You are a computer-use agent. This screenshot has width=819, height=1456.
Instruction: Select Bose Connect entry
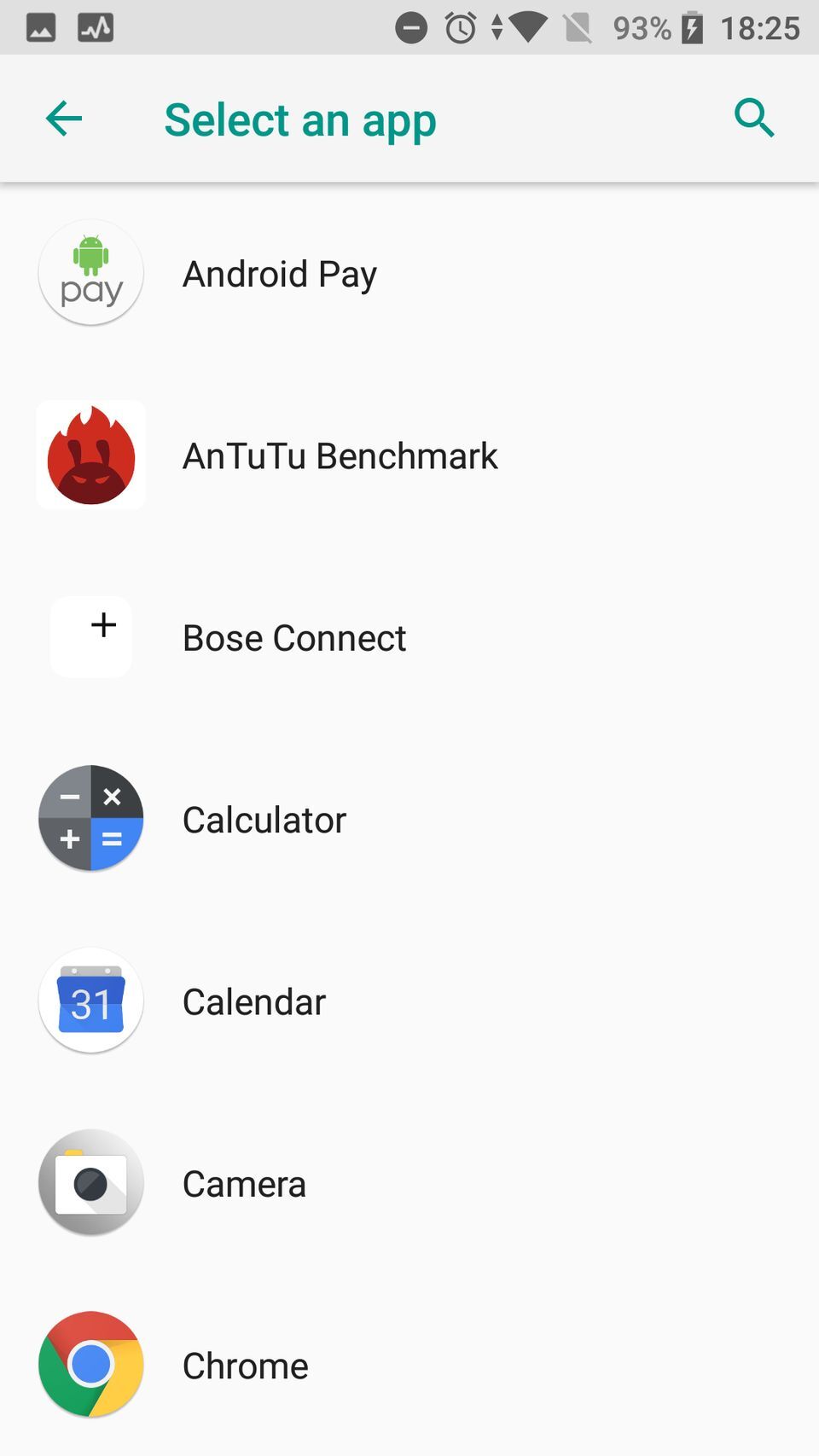pyautogui.click(x=293, y=637)
